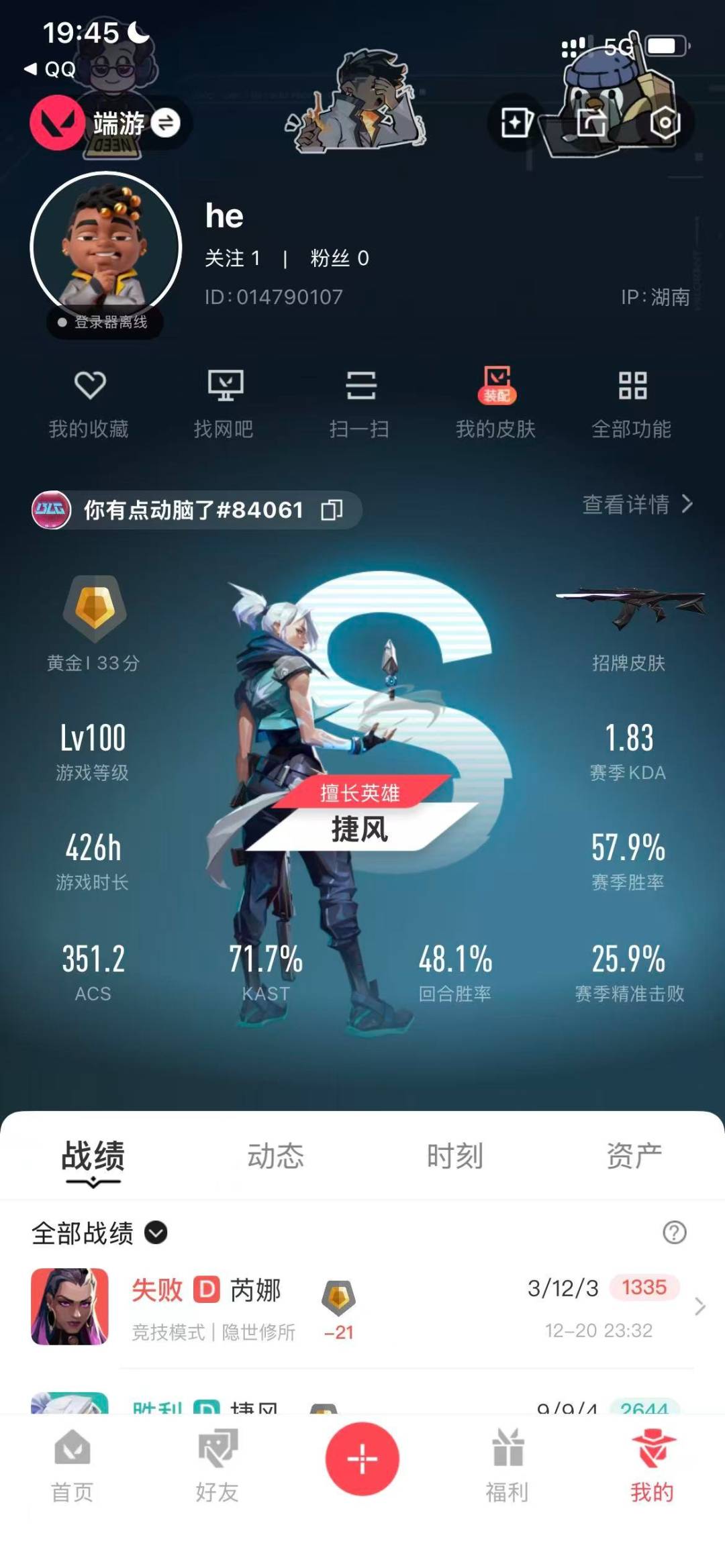This screenshot has height=1568, width=725.
Task: Switch to the 动态 tab
Action: tap(276, 1155)
